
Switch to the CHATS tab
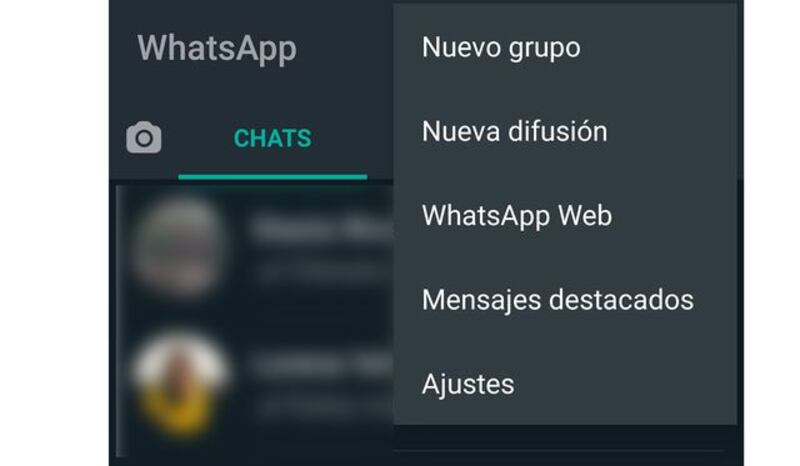point(272,139)
